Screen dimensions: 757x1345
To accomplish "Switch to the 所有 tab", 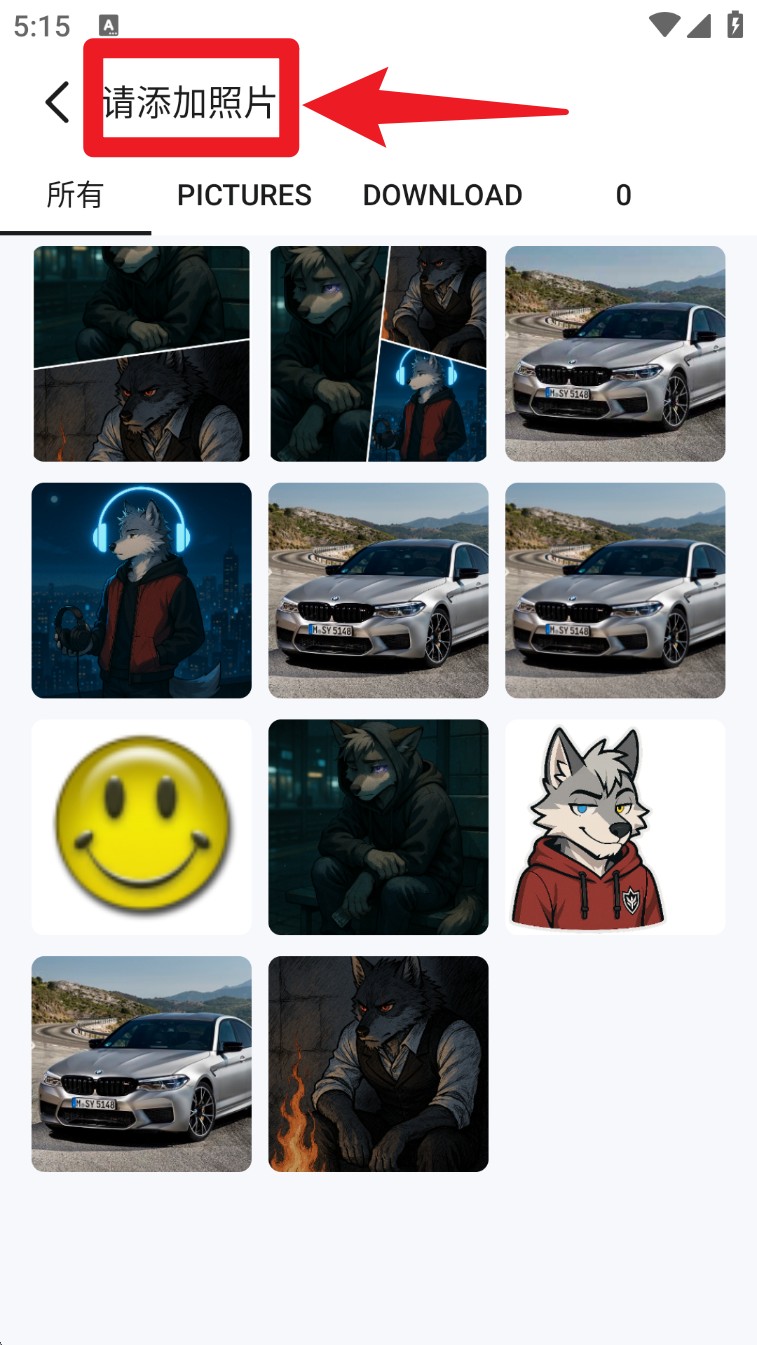I will pos(75,195).
